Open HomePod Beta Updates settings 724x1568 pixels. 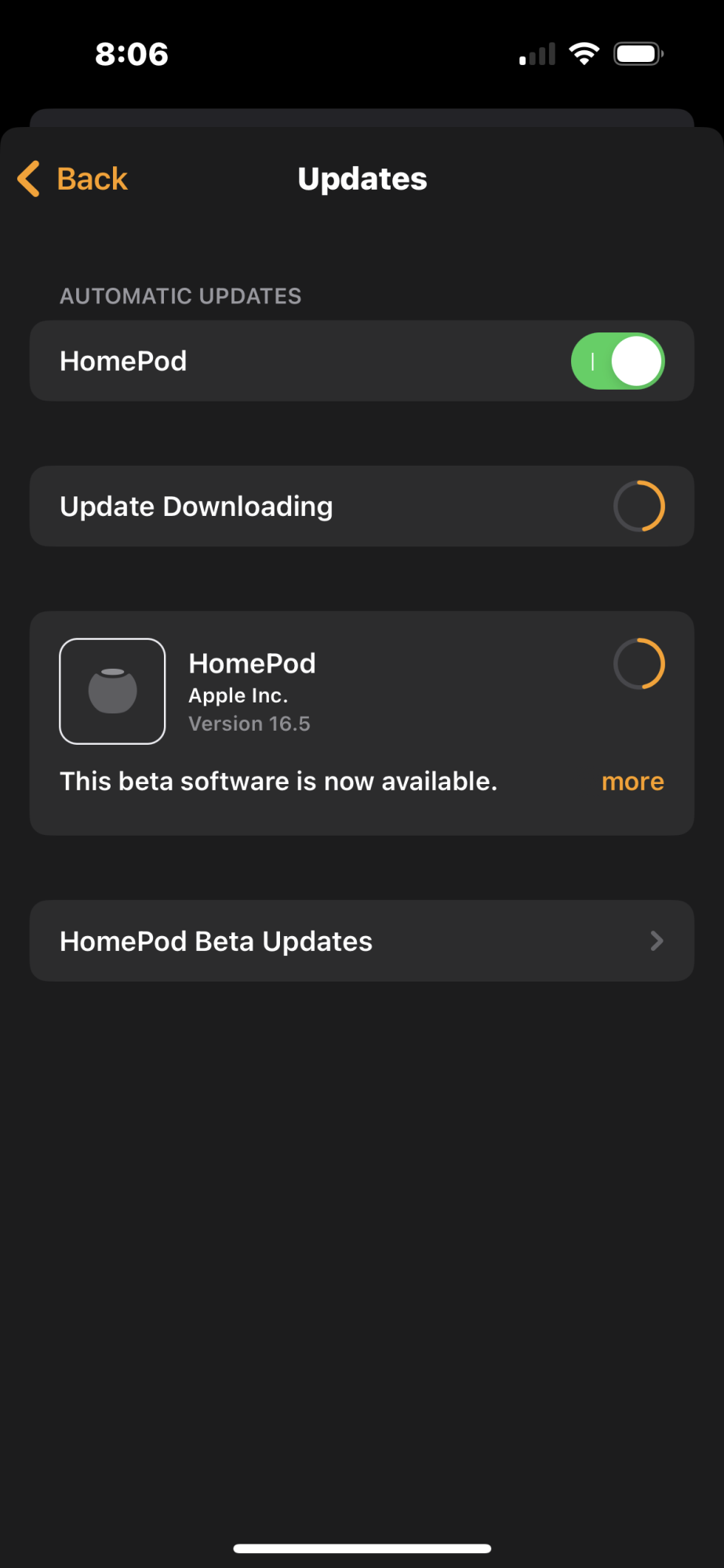[362, 941]
